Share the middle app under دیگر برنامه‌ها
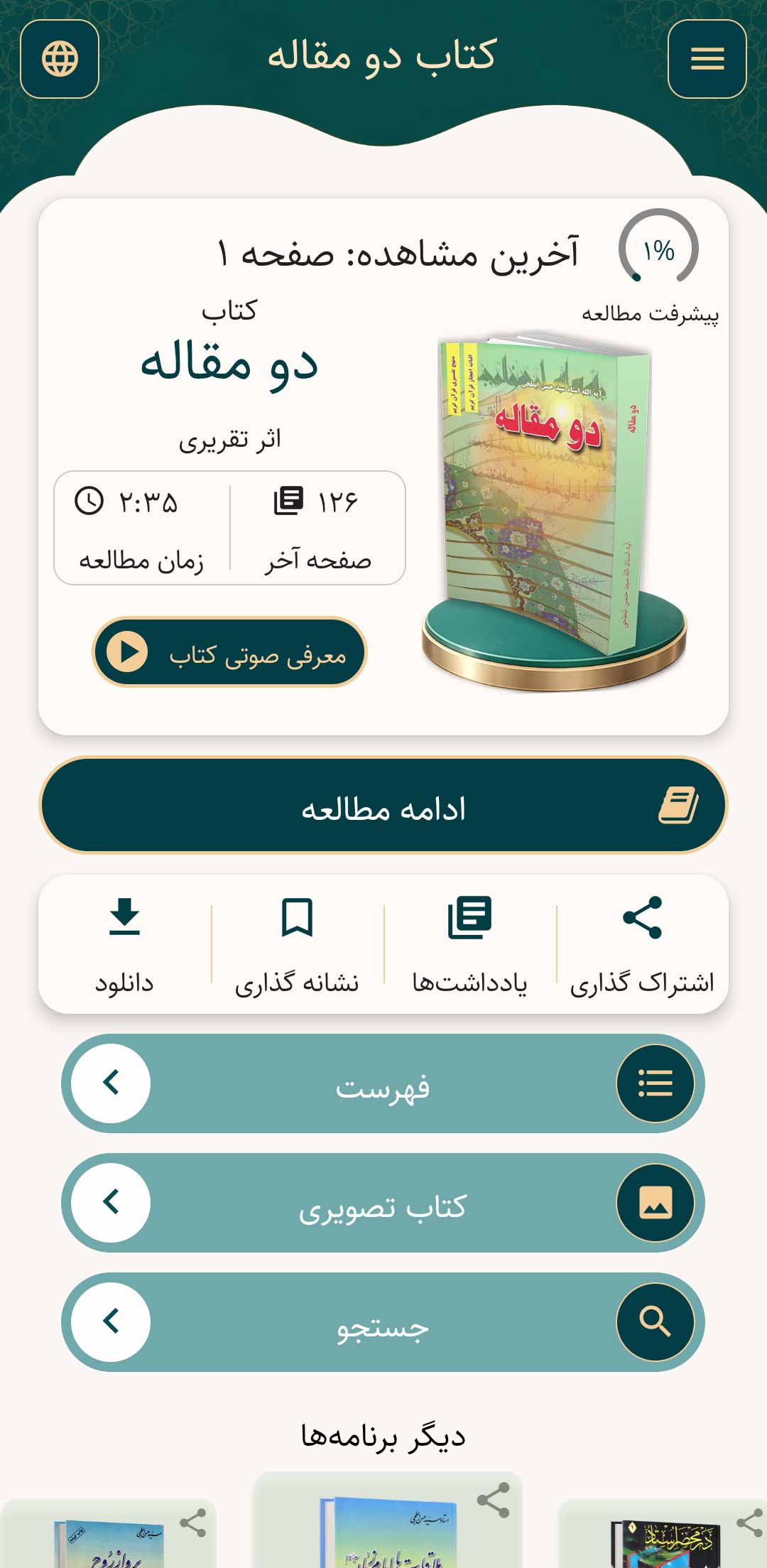 tap(494, 1500)
